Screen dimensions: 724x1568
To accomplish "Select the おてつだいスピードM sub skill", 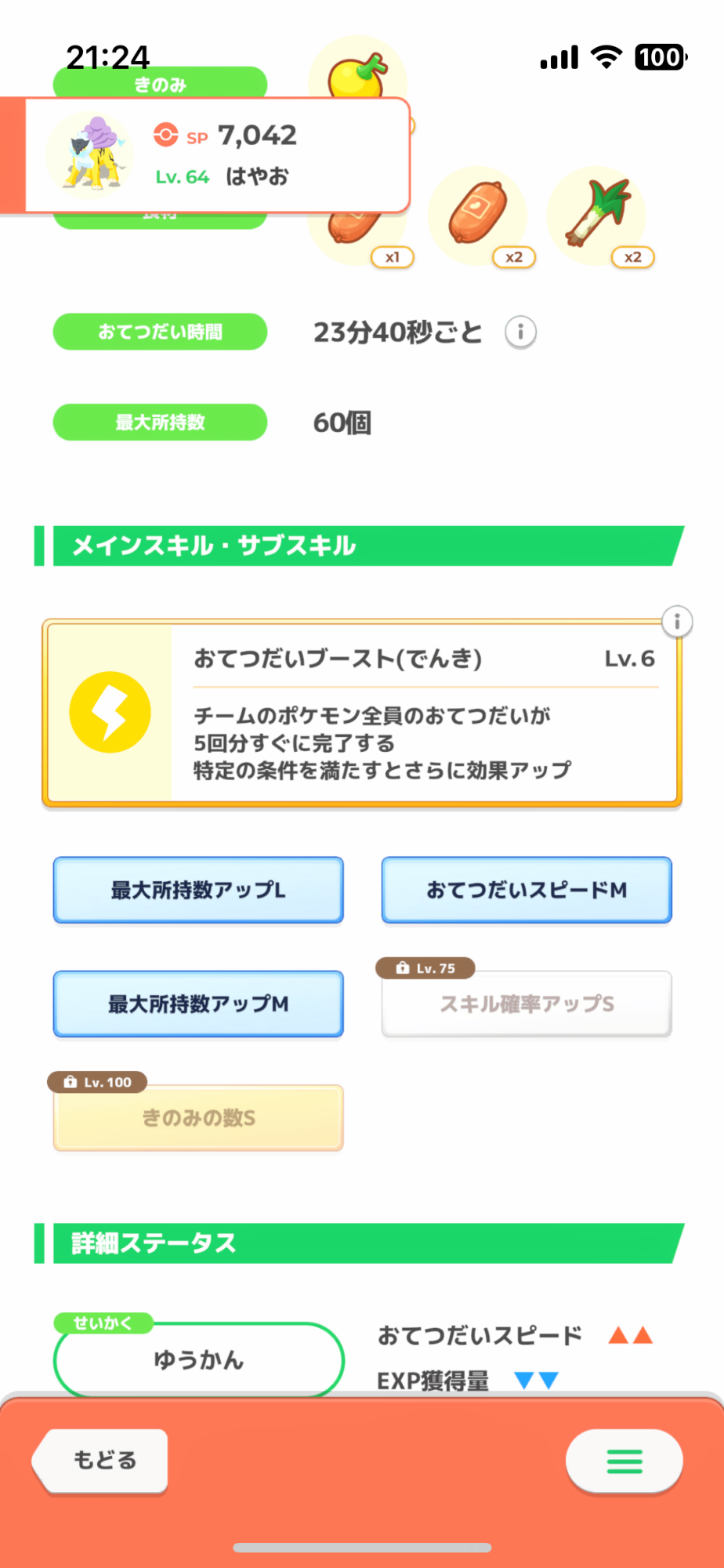I will (x=527, y=890).
